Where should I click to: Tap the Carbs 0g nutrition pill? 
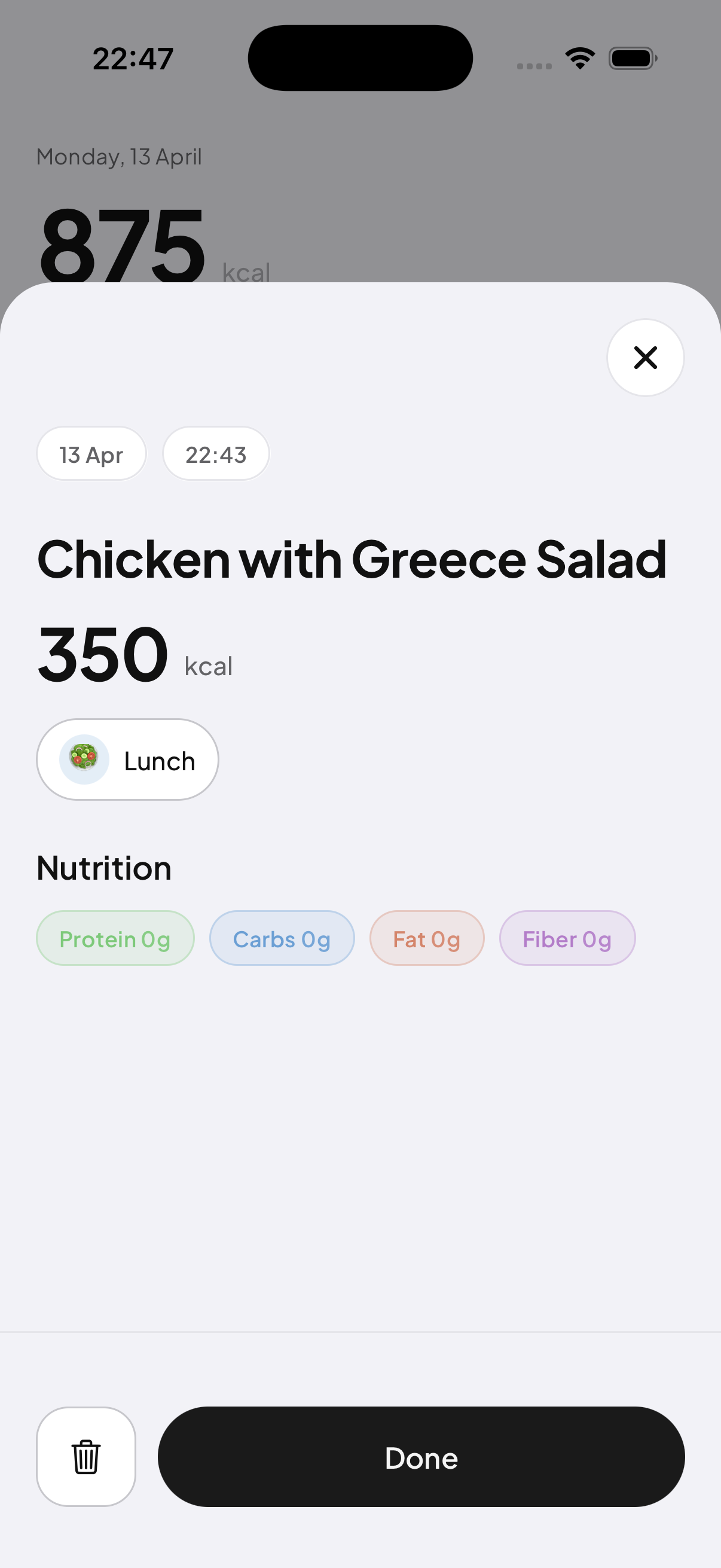click(281, 938)
